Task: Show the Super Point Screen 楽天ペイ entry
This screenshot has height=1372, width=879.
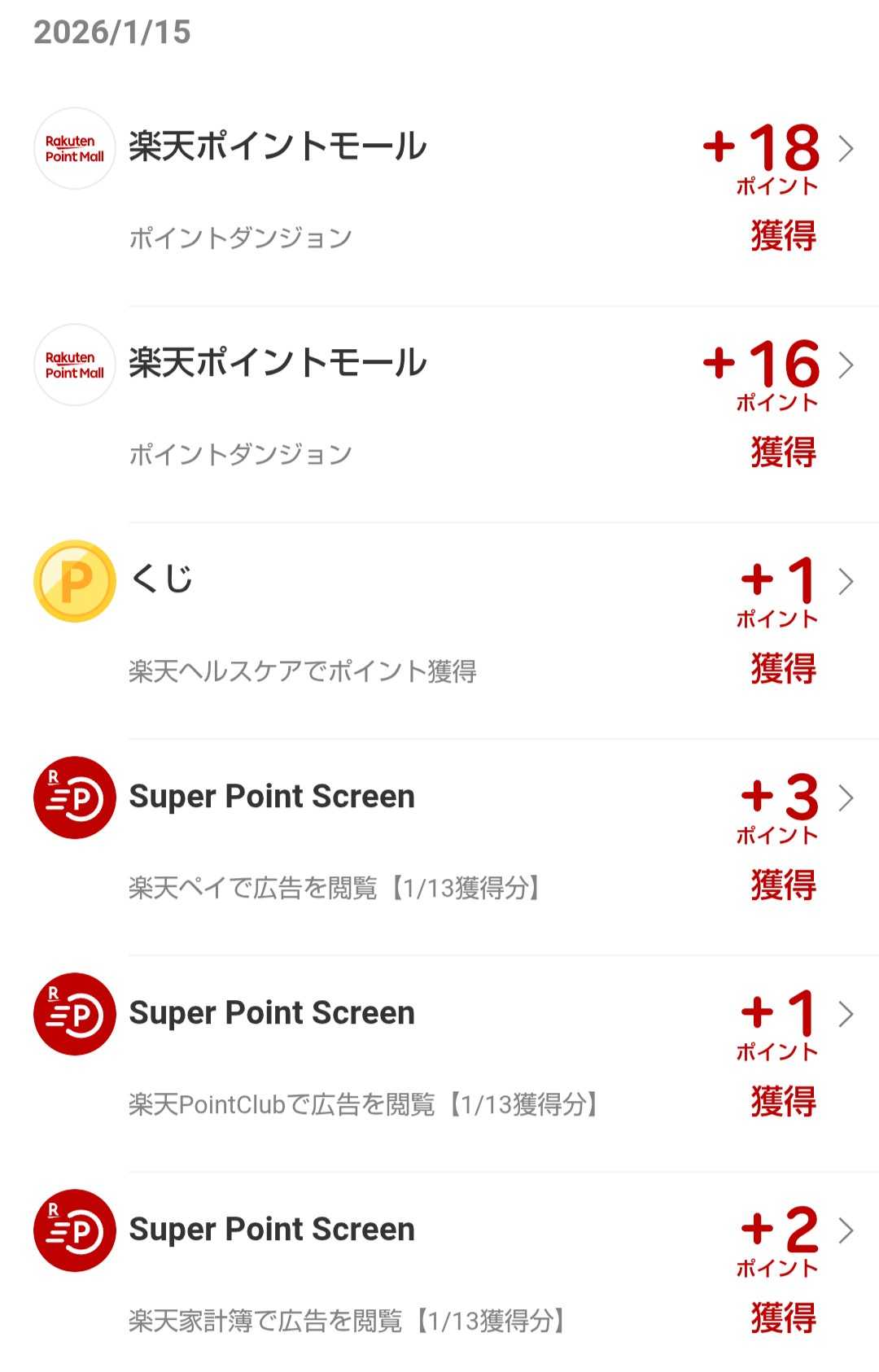Action: (x=439, y=840)
